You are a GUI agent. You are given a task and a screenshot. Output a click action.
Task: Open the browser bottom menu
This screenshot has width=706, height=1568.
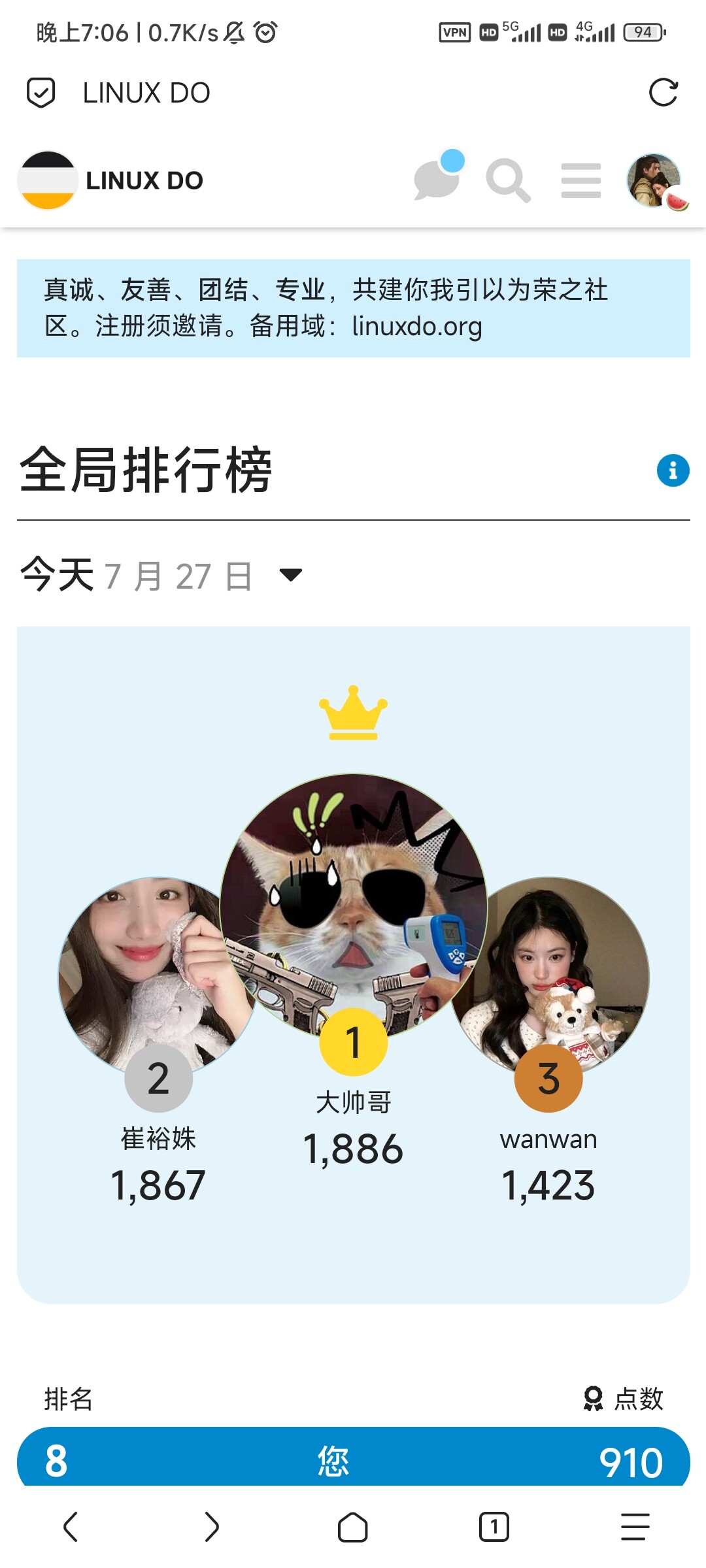635,1527
